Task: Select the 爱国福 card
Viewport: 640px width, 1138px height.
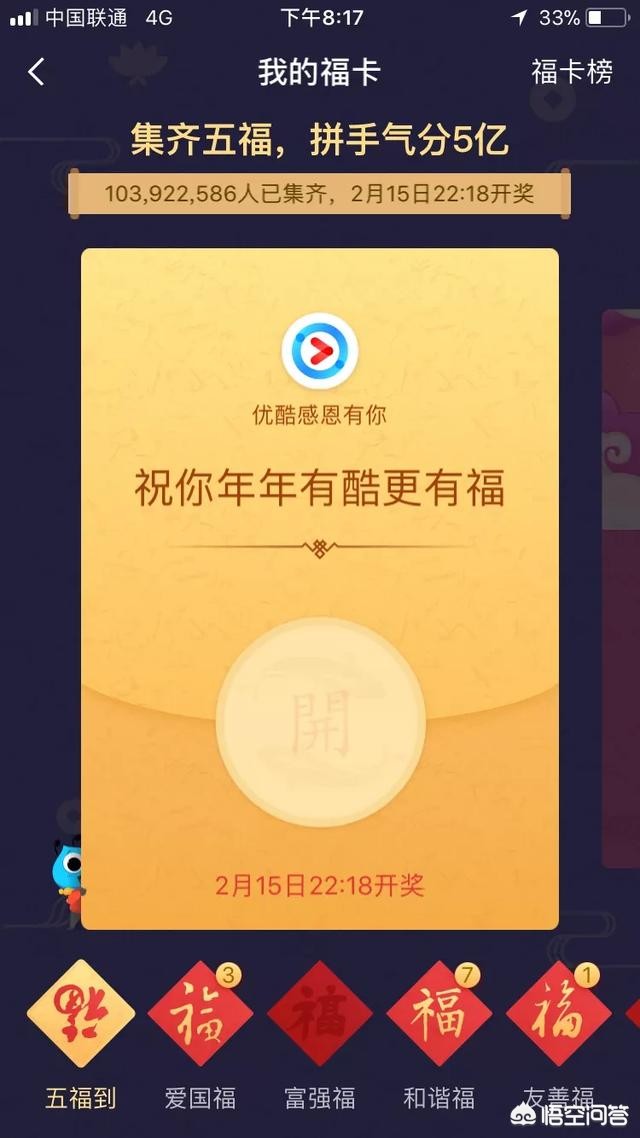Action: pyautogui.click(x=200, y=1015)
